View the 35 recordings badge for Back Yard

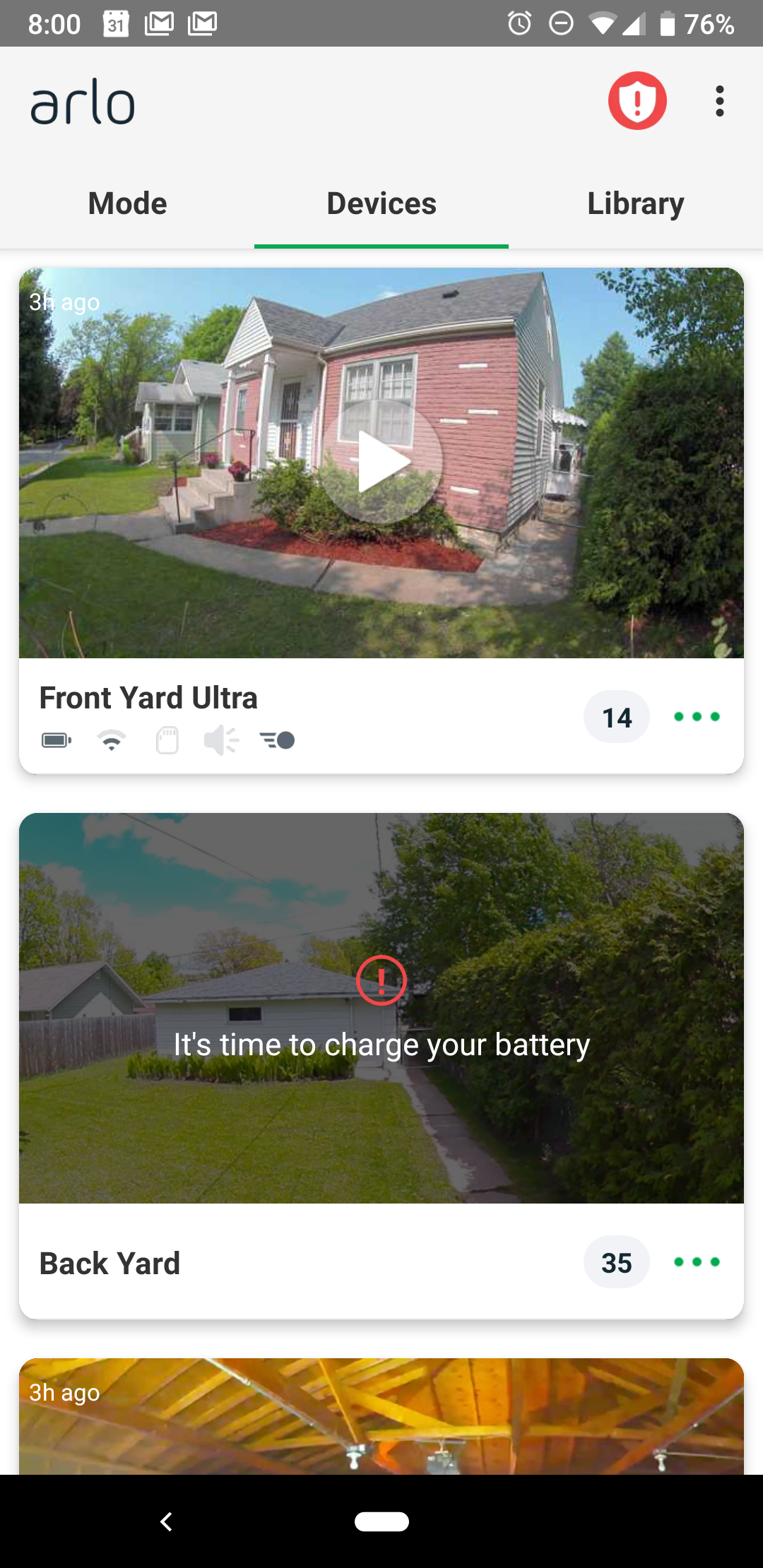click(x=616, y=1262)
